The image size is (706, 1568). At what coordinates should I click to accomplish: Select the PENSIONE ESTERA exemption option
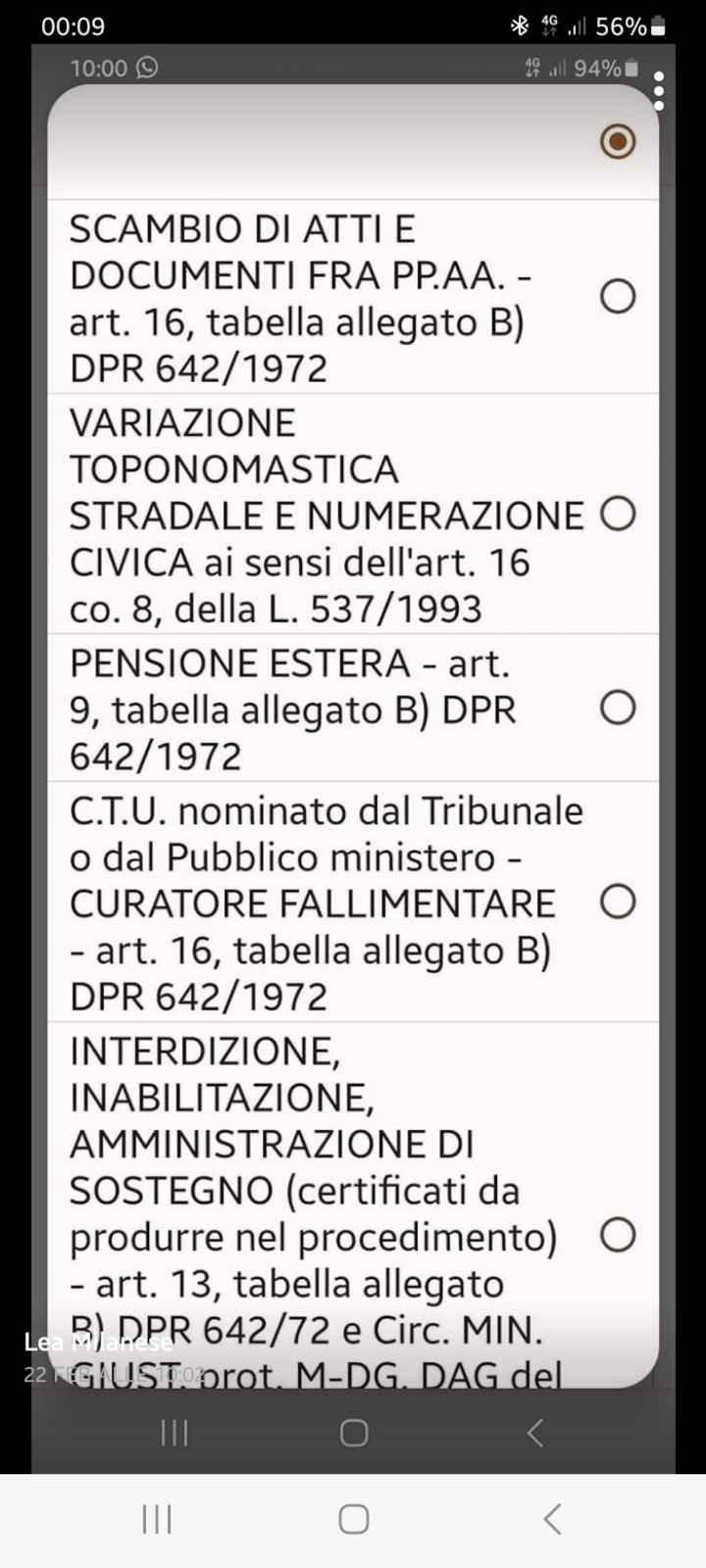(619, 708)
